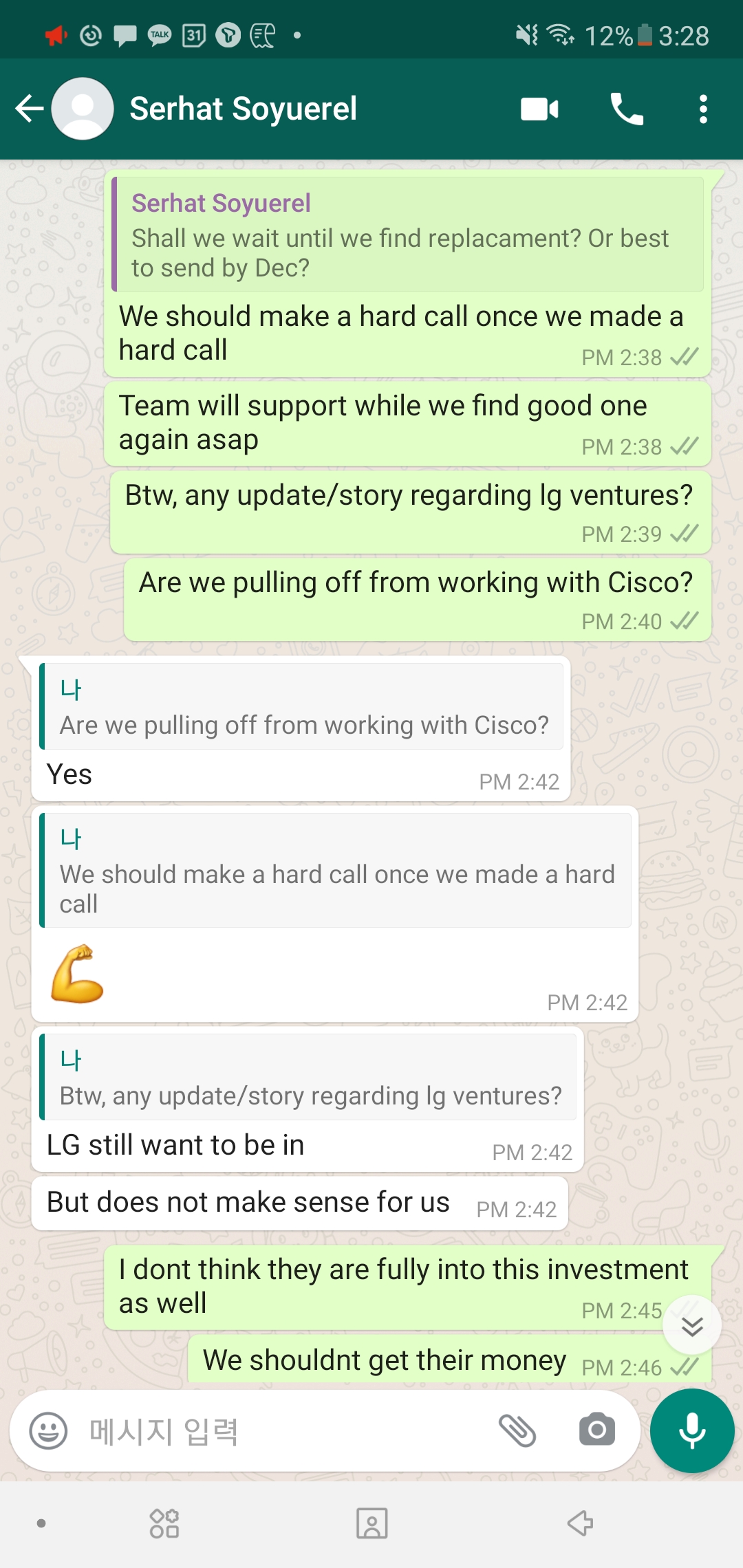Jump to latest messages with the double-chevron button
The width and height of the screenshot is (743, 1568).
(x=691, y=1325)
